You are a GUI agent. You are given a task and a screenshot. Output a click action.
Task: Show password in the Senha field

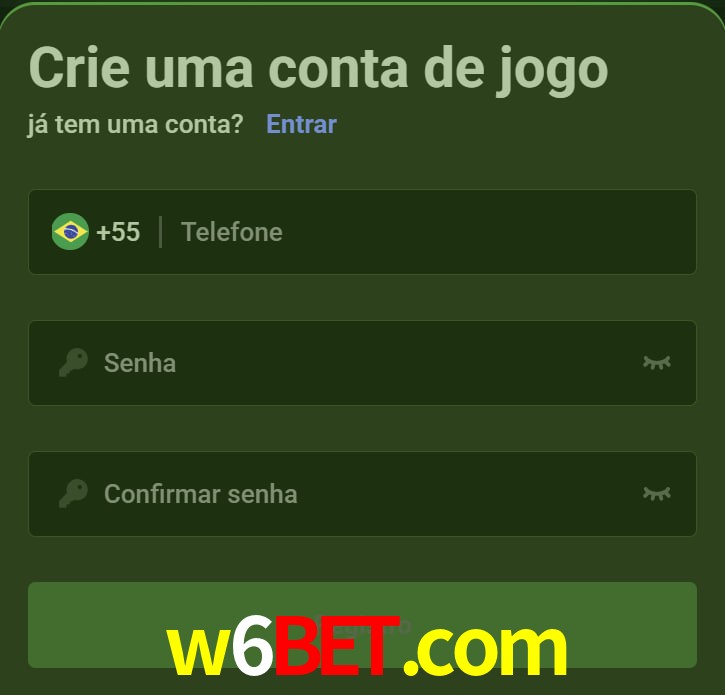pos(656,363)
